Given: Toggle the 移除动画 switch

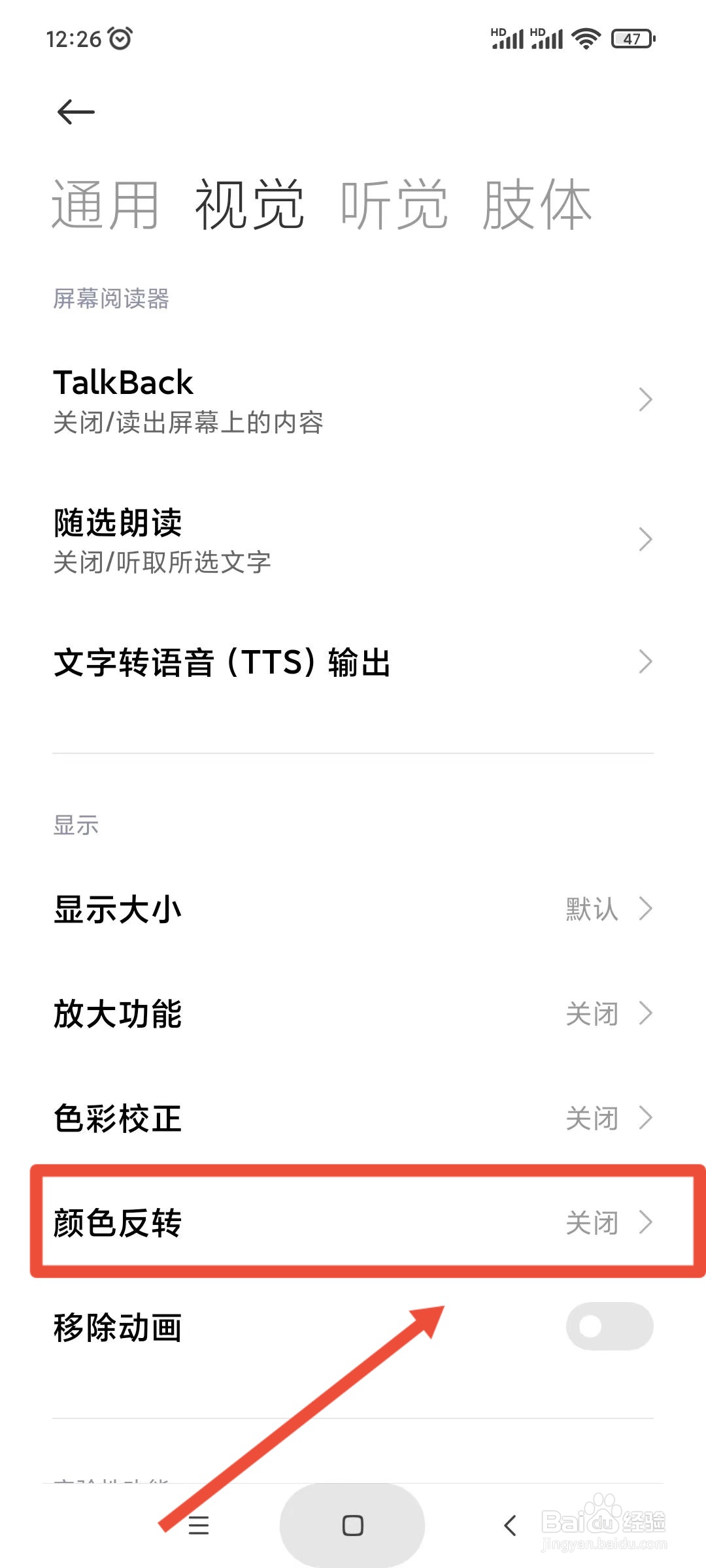Looking at the screenshot, I should pyautogui.click(x=609, y=1326).
